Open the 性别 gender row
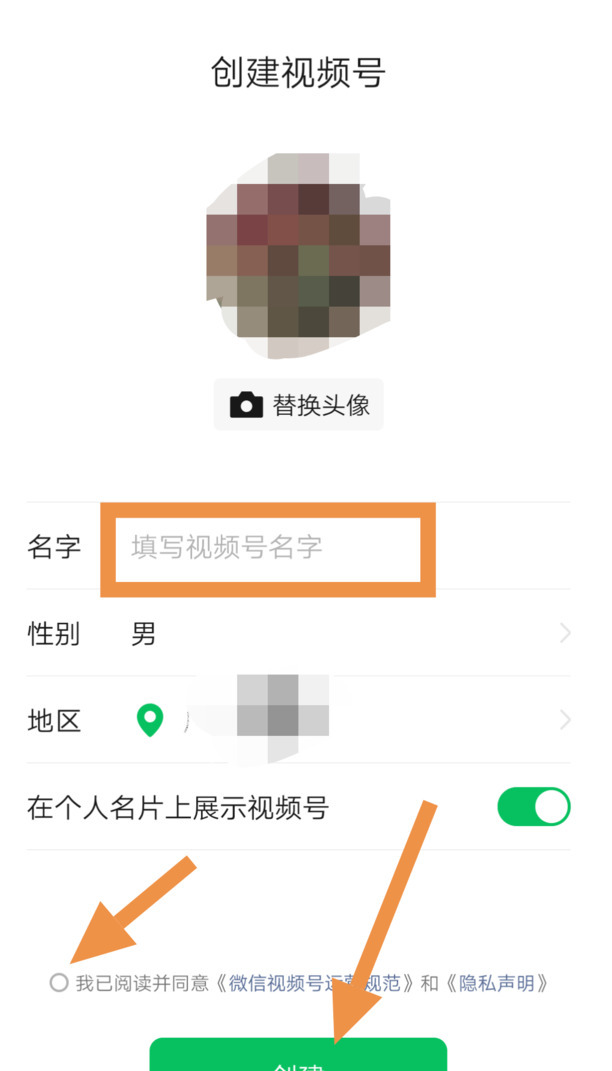612x1071 pixels. 298,634
